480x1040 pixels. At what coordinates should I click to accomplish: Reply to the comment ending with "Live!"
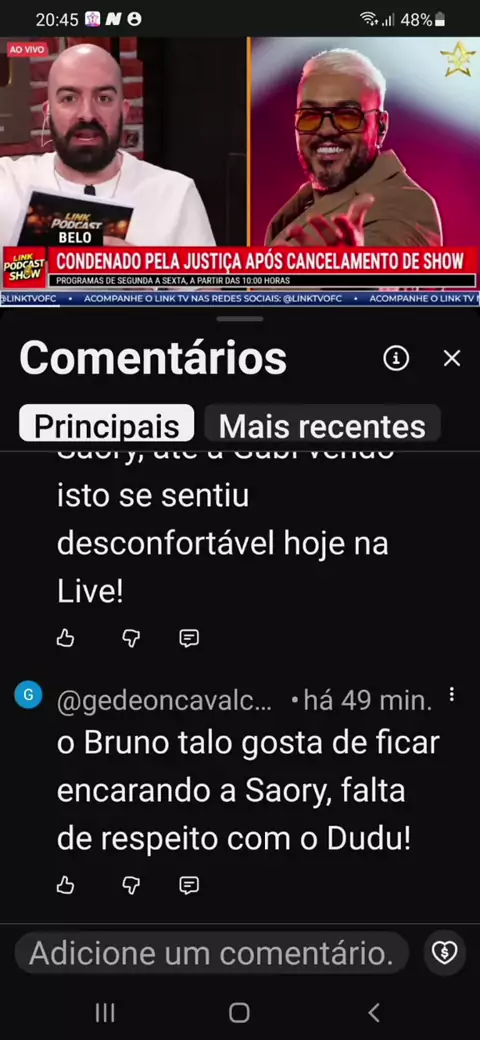189,638
